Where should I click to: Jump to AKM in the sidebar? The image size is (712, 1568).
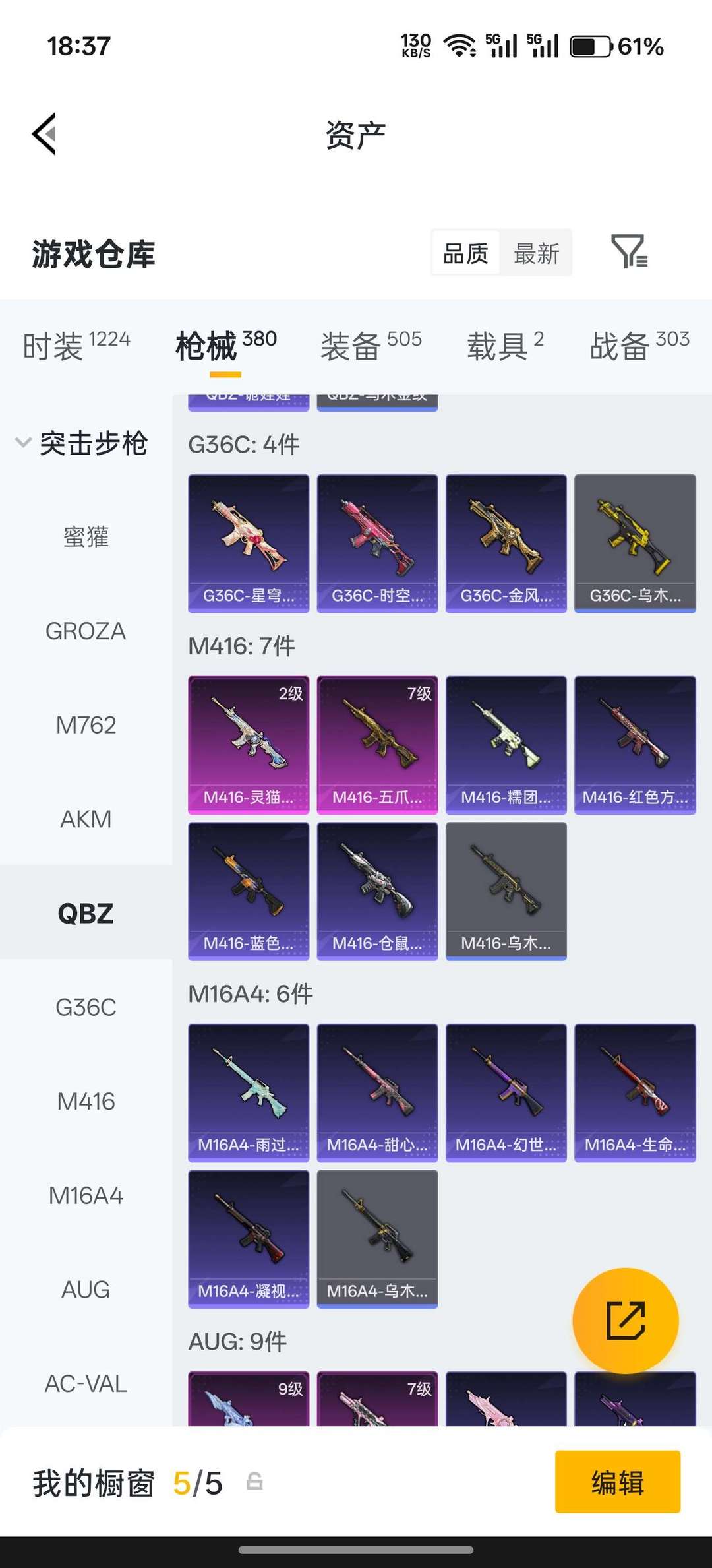86,819
